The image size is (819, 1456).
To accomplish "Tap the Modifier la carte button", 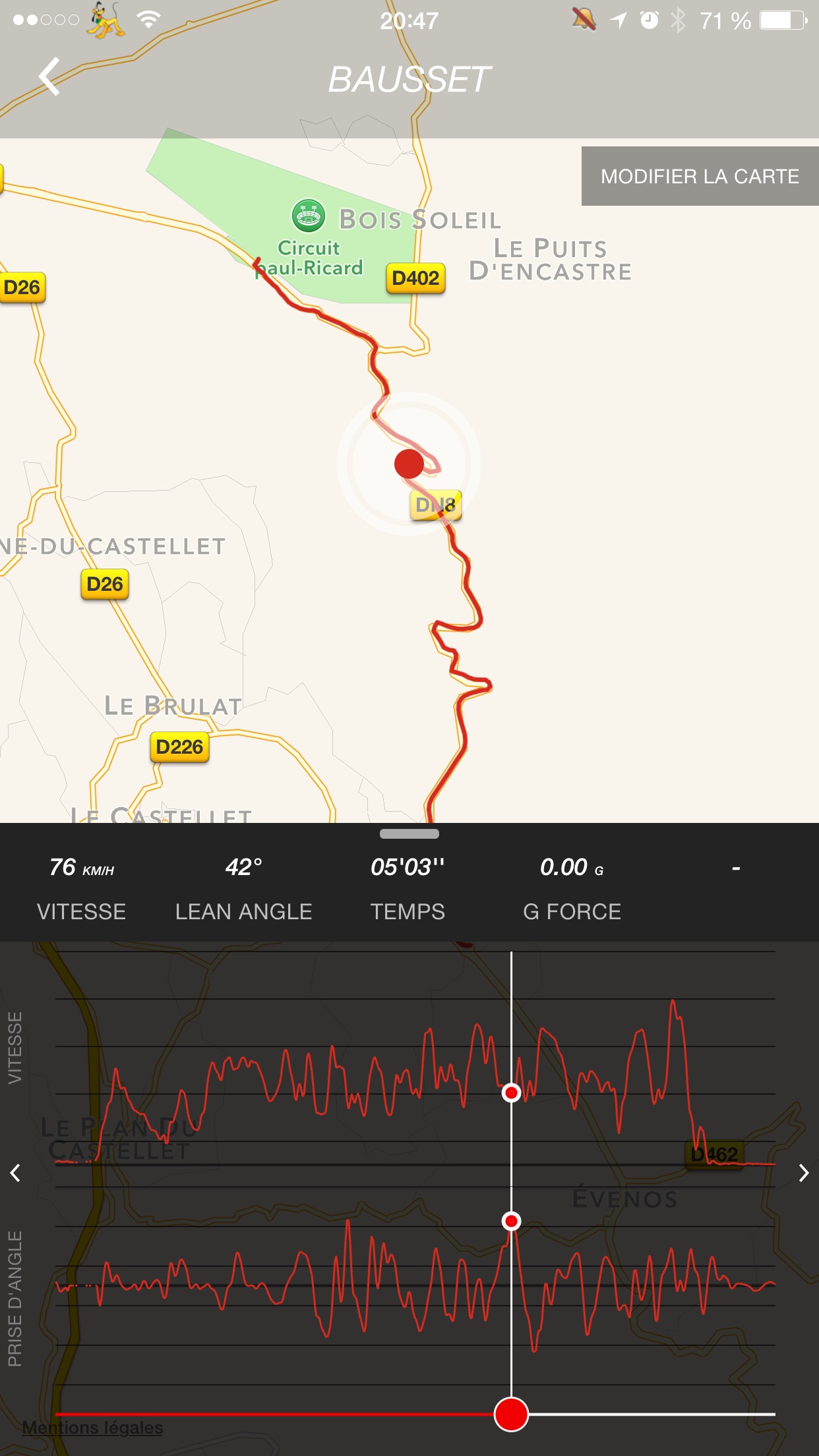I will (x=700, y=176).
